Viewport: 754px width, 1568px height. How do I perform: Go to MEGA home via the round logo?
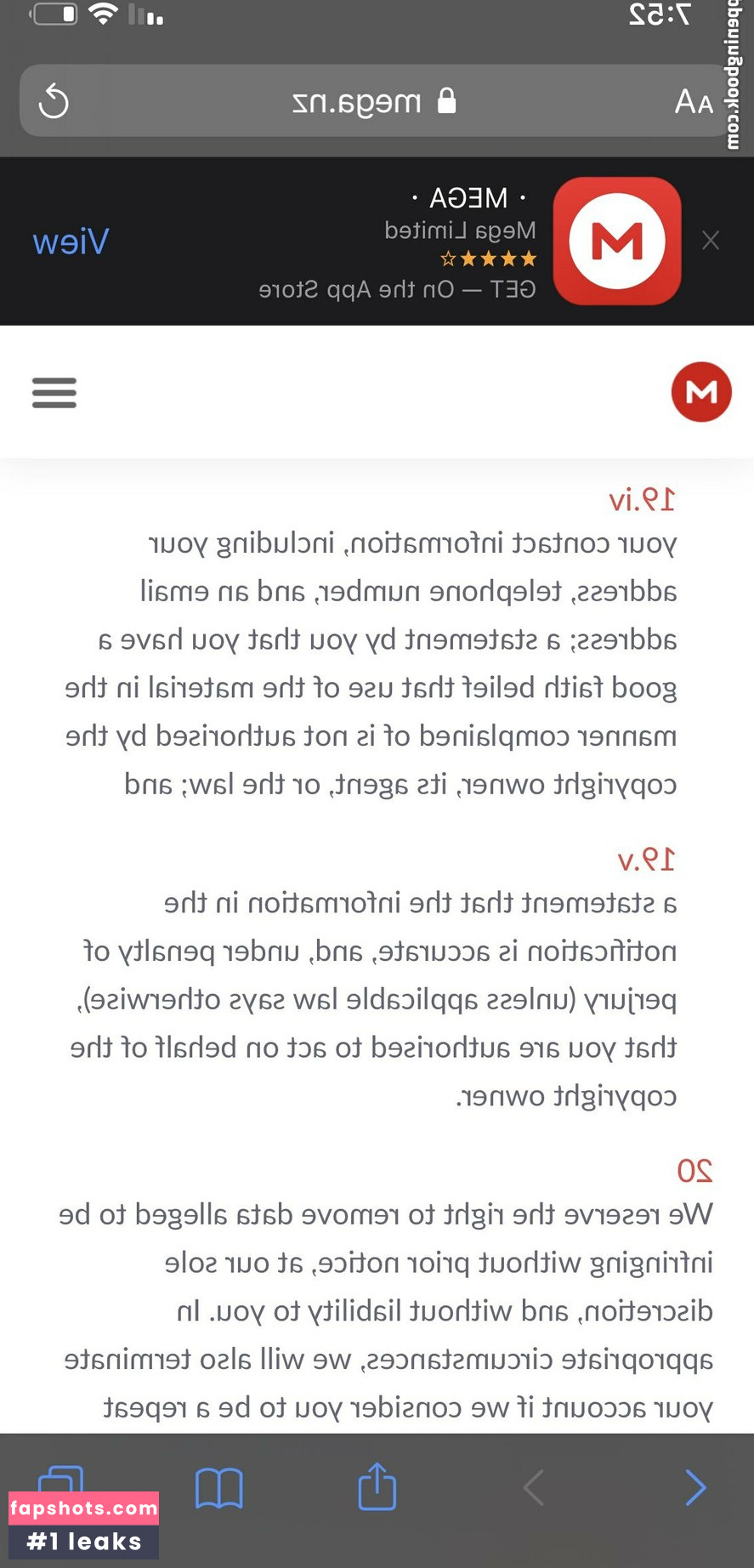[x=701, y=392]
